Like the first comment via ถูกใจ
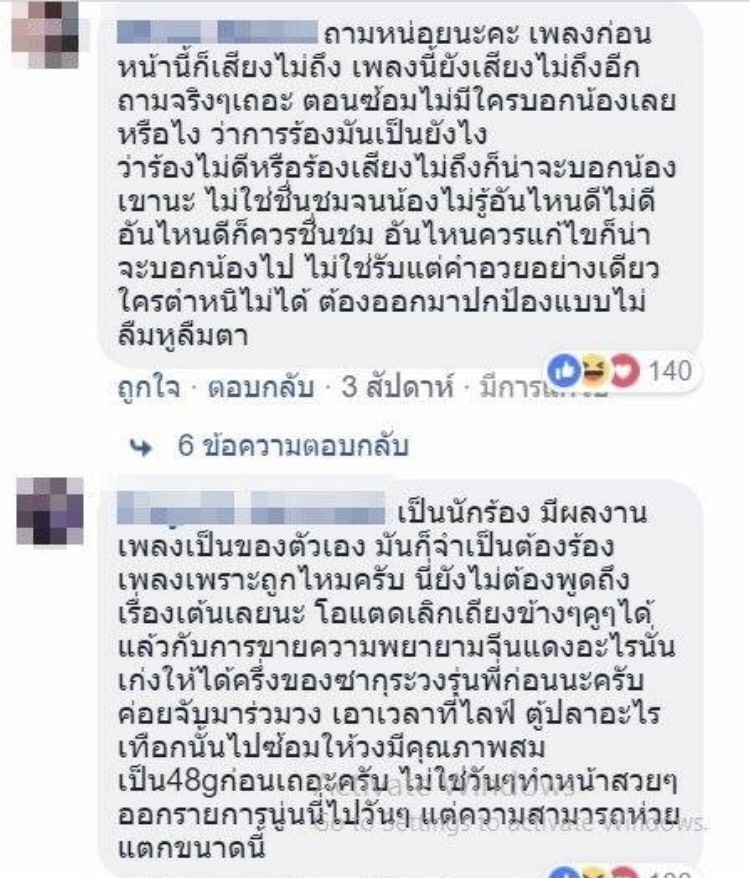 coord(144,389)
